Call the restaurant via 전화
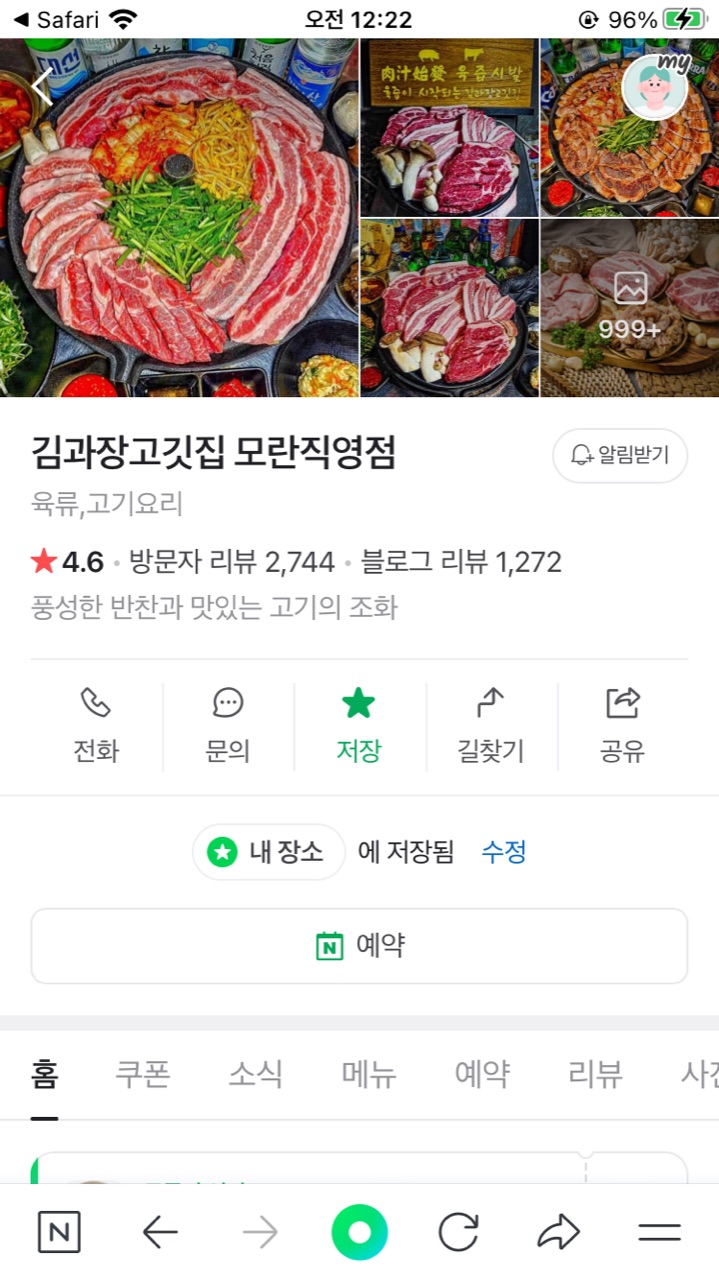719x1280 pixels. pyautogui.click(x=96, y=726)
